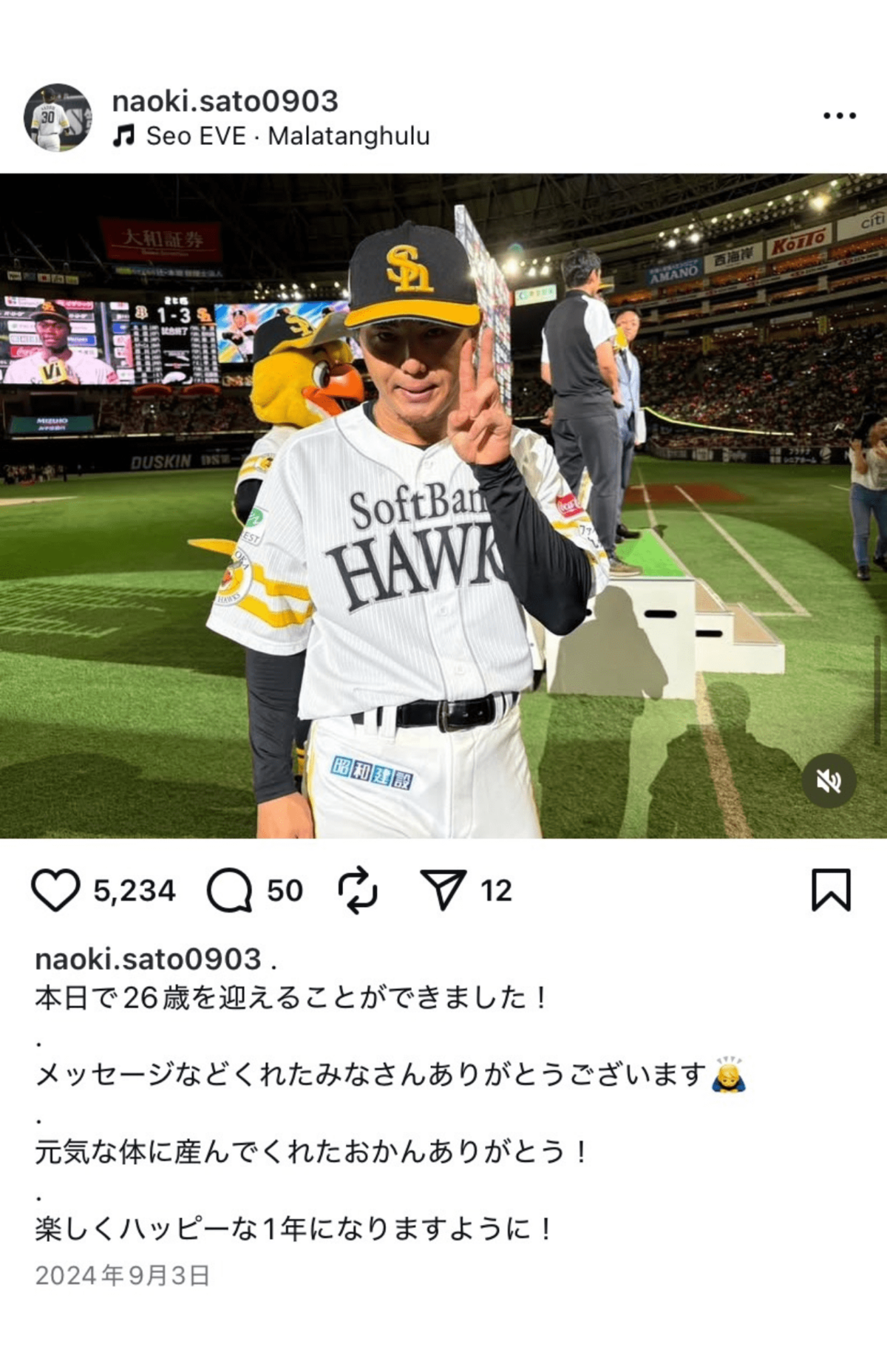Image resolution: width=887 pixels, height=1372 pixels.
Task: Unmute the post's audio
Action: (x=829, y=781)
